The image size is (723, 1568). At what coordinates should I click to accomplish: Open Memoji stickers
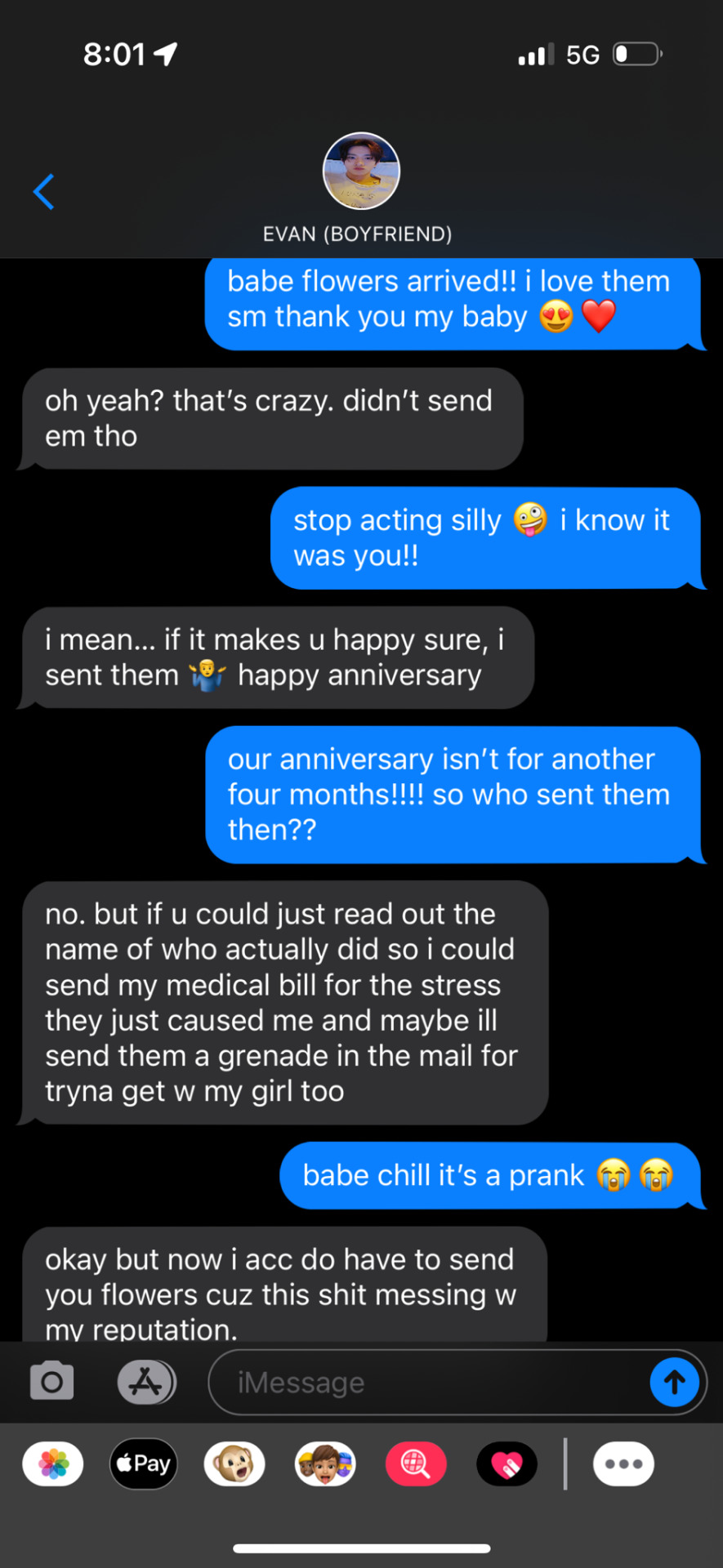(325, 1463)
